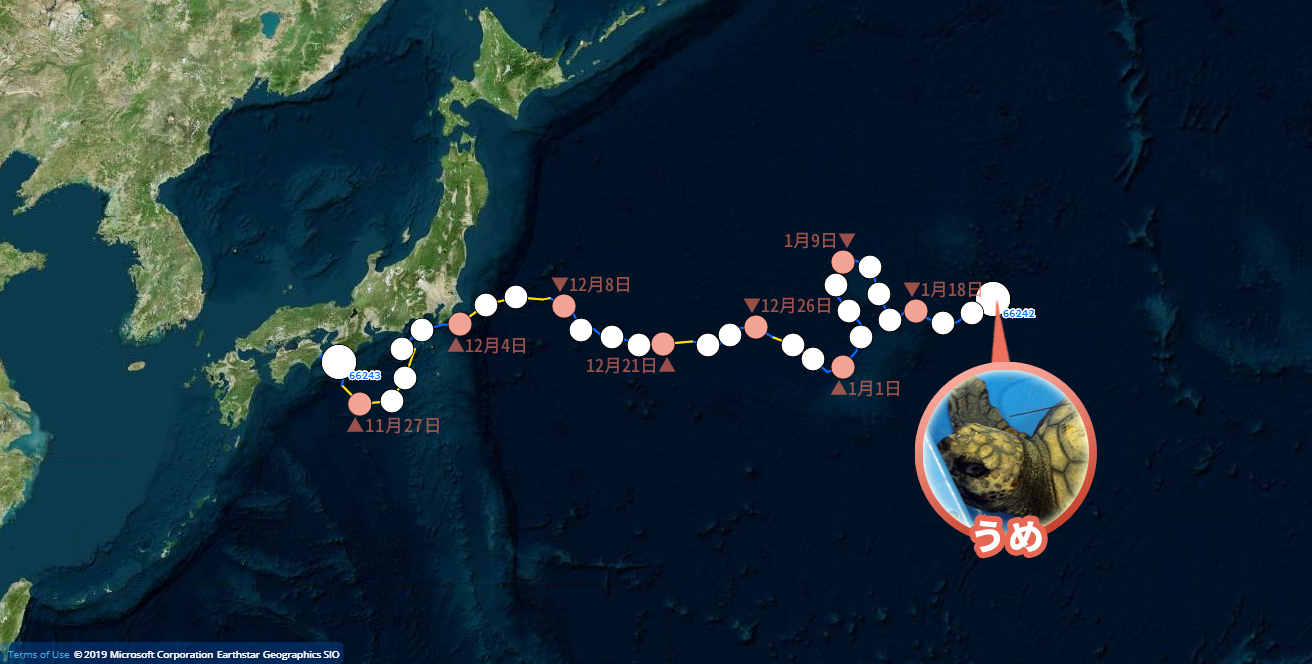Tap the large end marker 66242
Screen dimensions: 1312x664
click(x=993, y=298)
